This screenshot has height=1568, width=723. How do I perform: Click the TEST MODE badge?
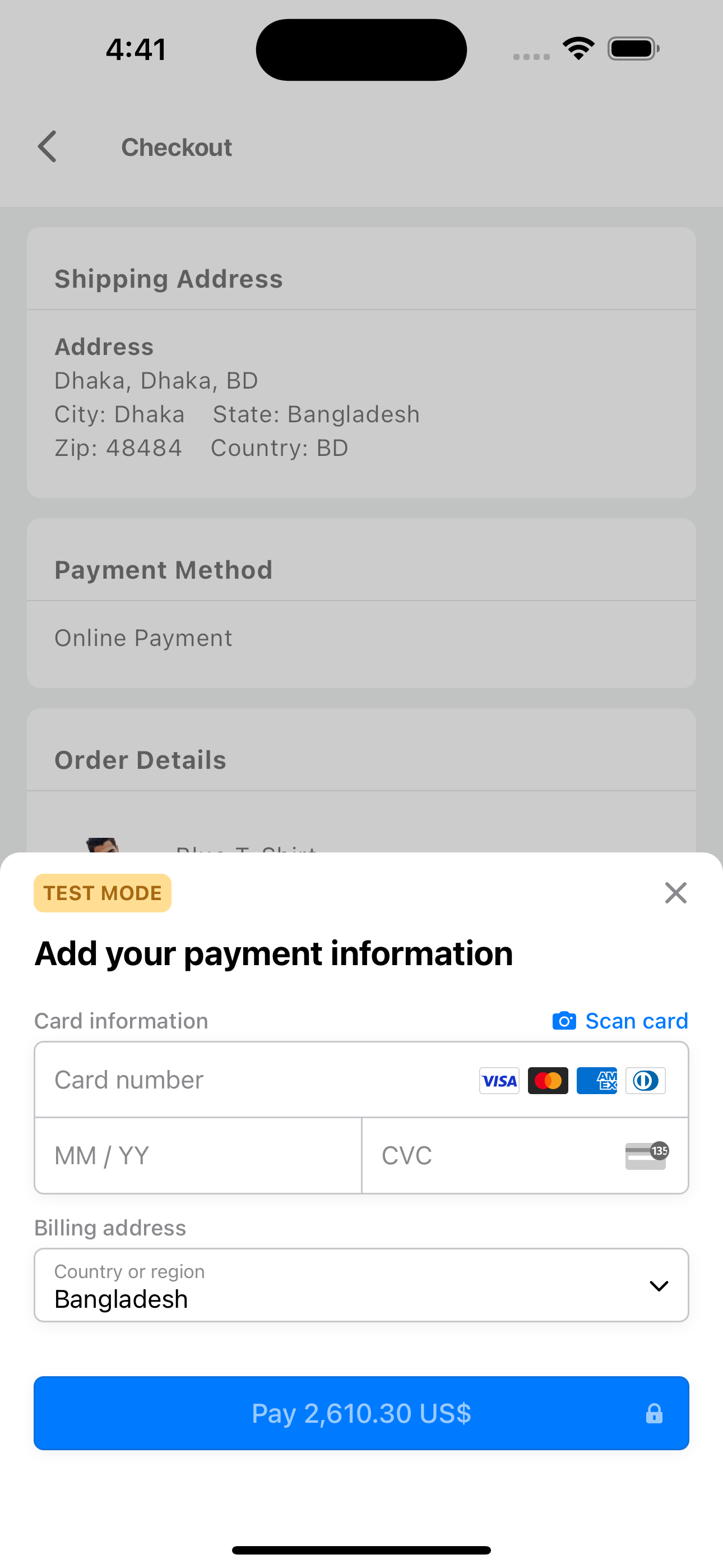pyautogui.click(x=102, y=892)
